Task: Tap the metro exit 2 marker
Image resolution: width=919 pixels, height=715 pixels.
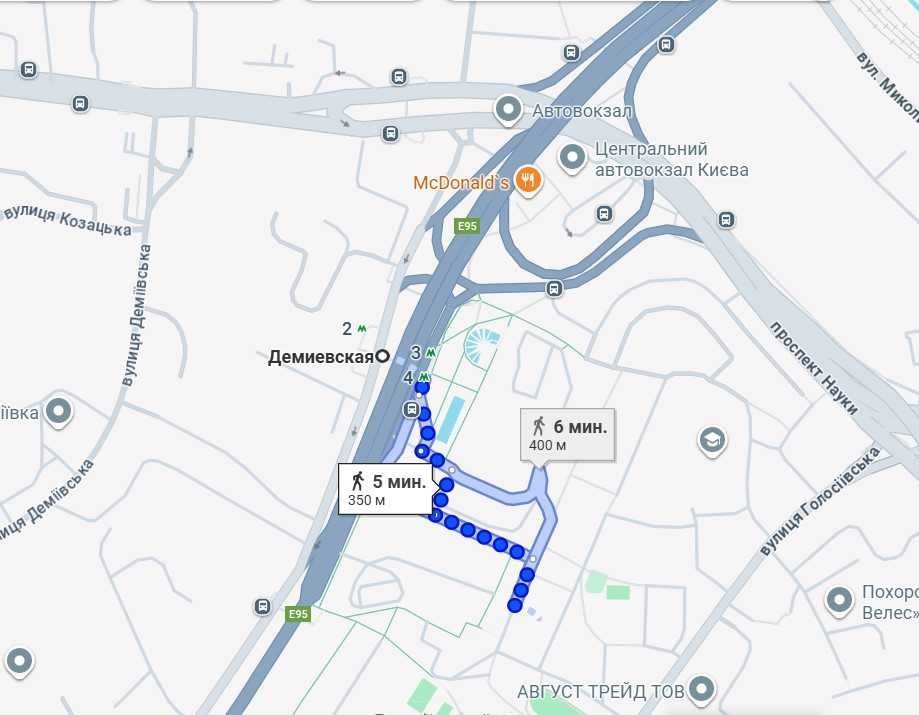Action: tap(361, 329)
